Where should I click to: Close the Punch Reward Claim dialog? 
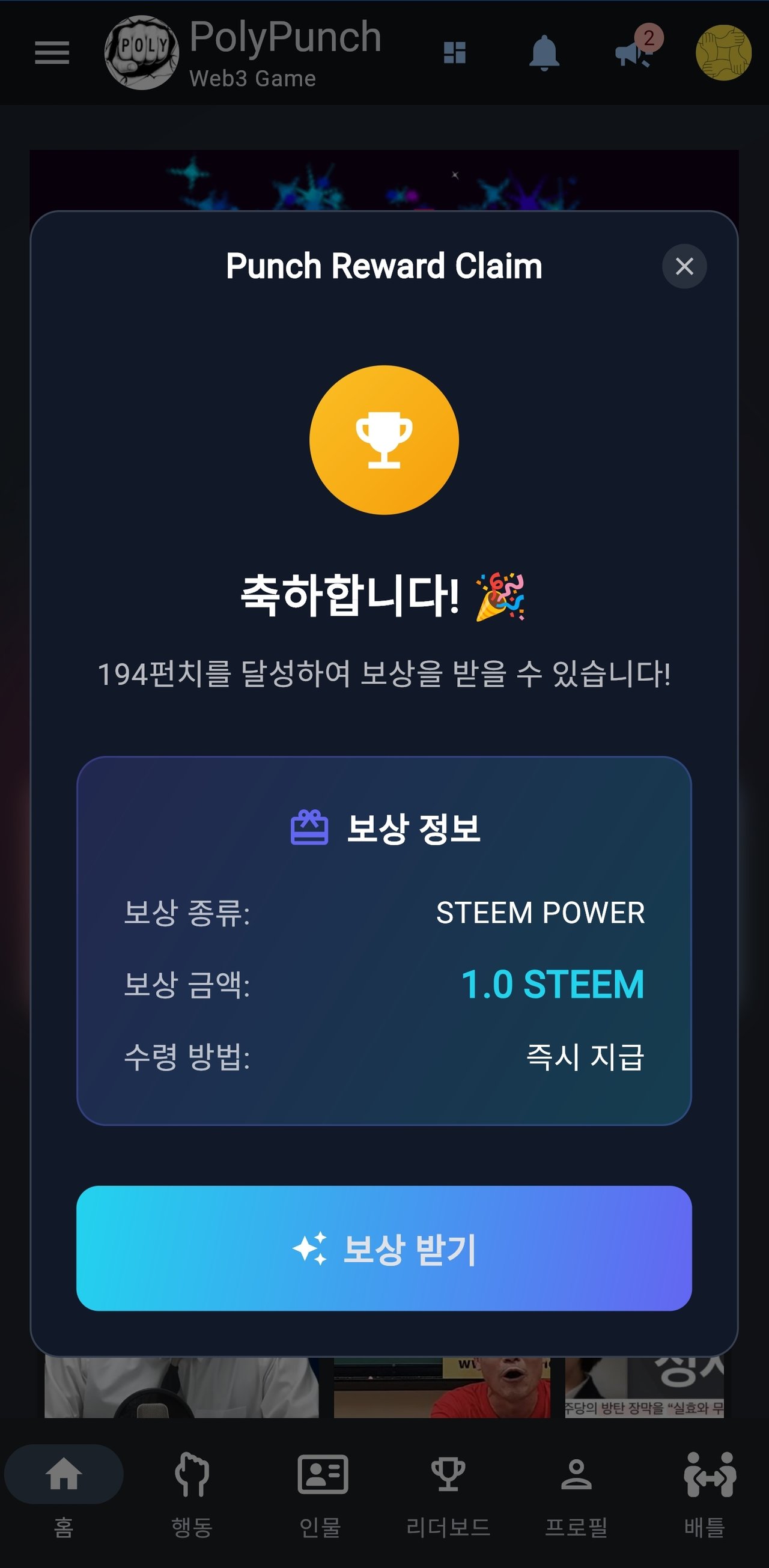click(684, 266)
